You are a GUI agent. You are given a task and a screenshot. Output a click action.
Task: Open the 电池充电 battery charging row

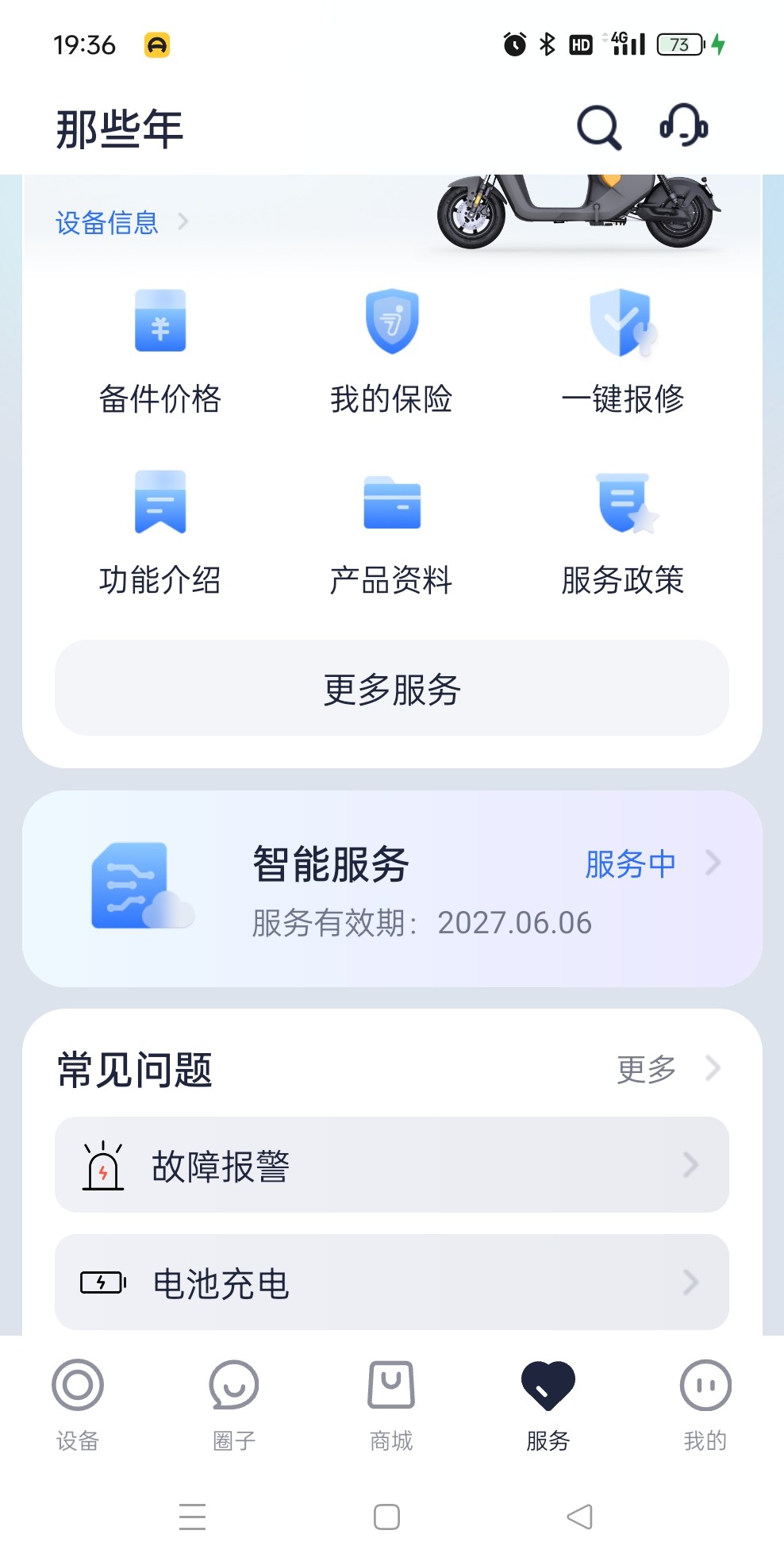(x=391, y=1282)
